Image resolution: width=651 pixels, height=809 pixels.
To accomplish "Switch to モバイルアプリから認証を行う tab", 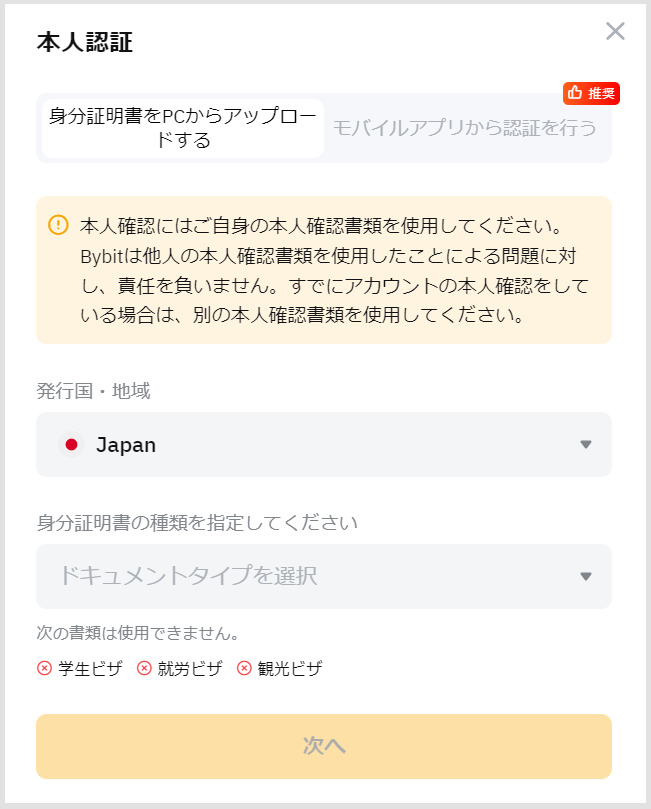I will pos(465,128).
